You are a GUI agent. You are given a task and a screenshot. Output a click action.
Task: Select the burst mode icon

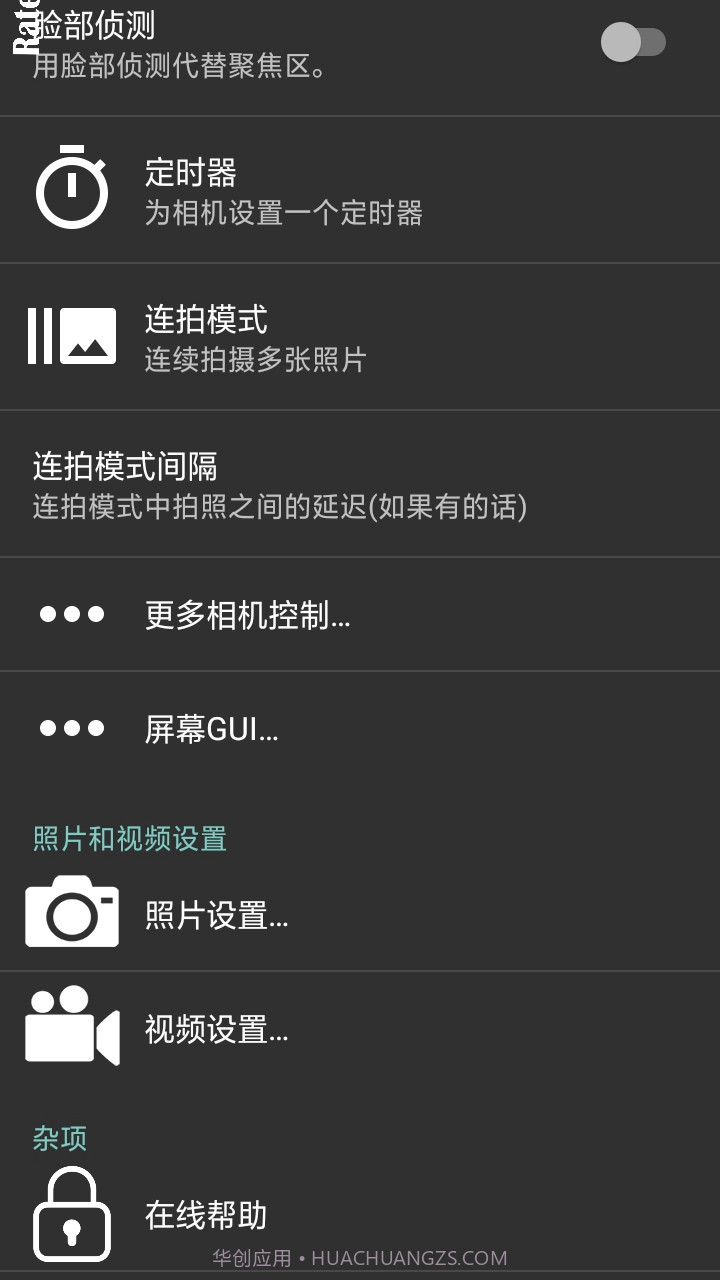(x=71, y=335)
